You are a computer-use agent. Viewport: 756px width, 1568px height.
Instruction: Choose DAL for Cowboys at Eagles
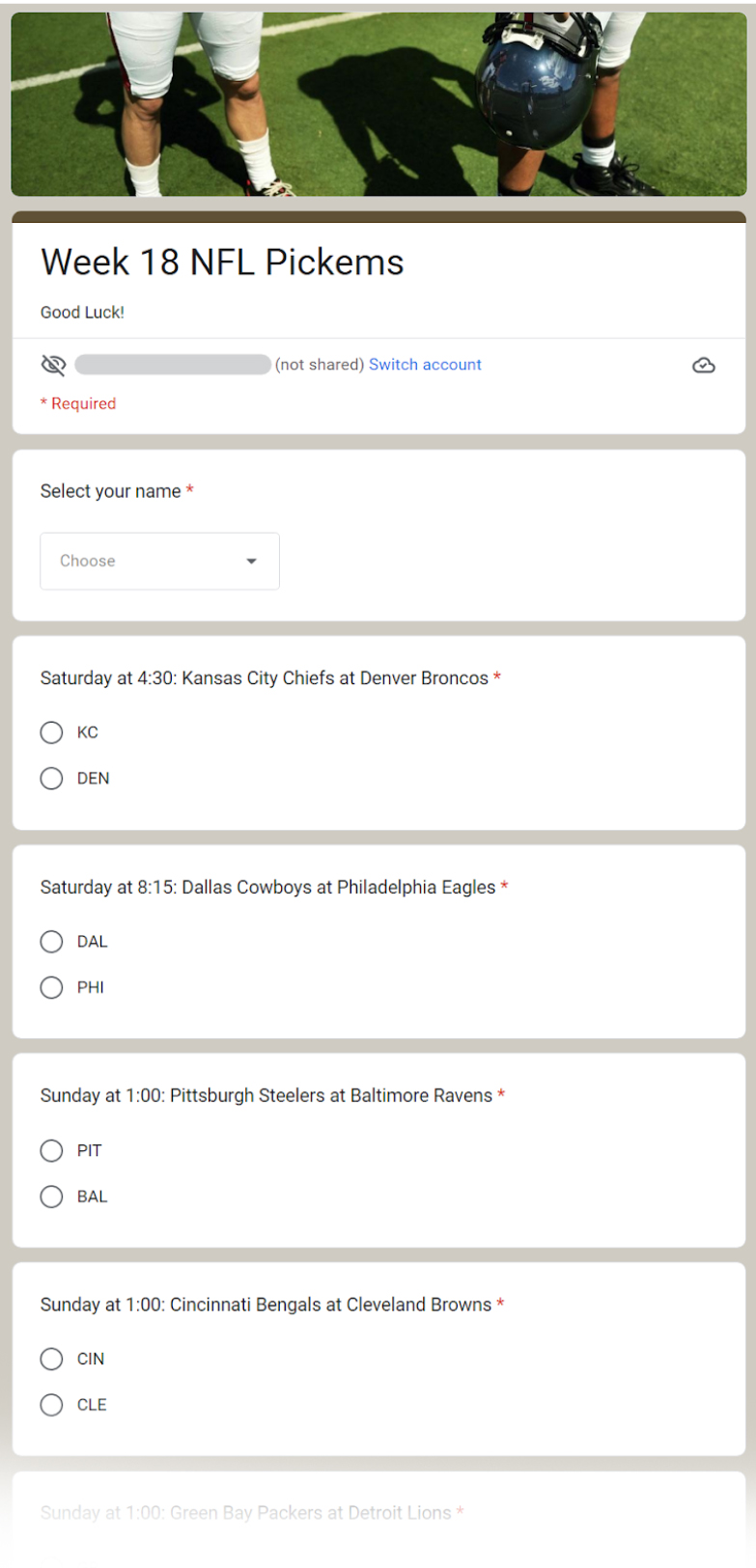52,942
